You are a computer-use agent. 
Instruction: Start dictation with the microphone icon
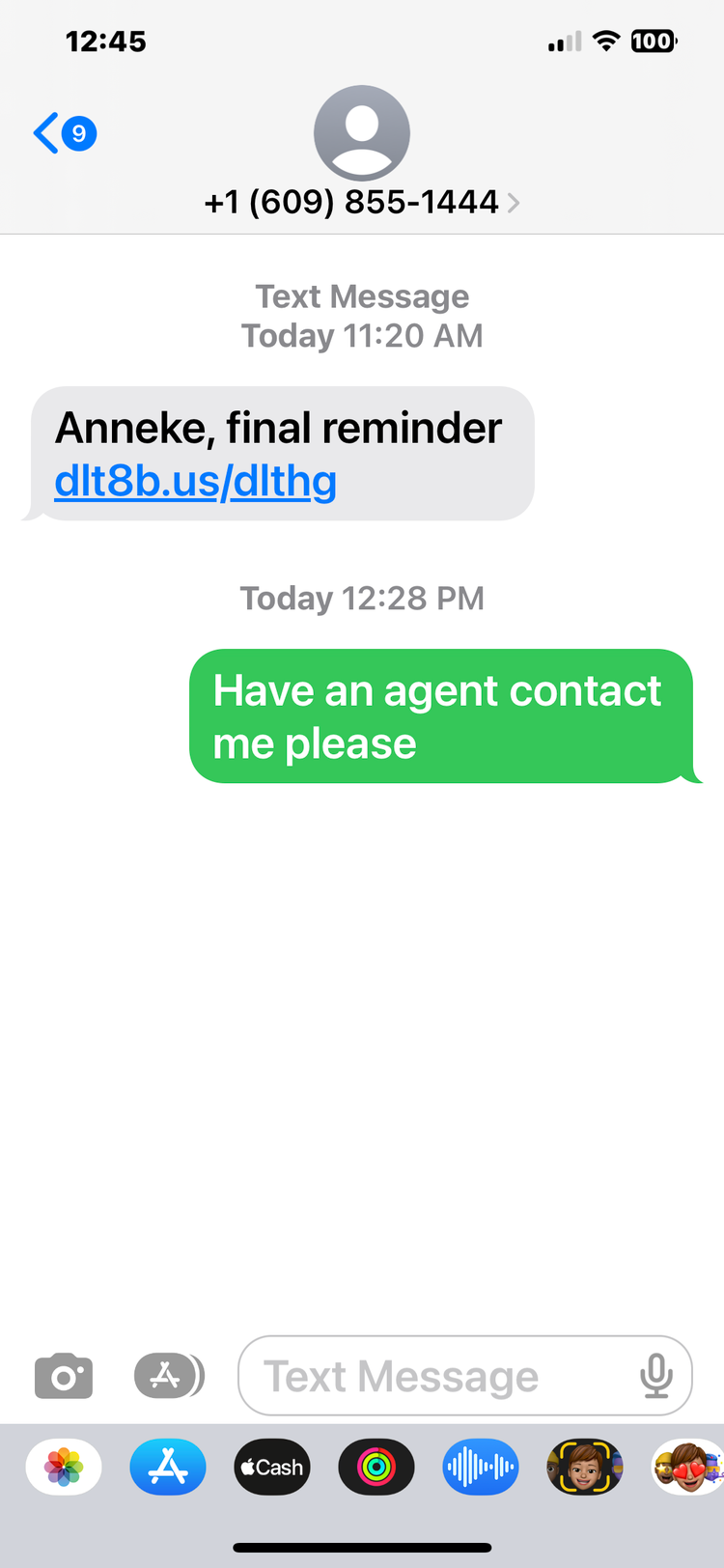pos(656,1376)
